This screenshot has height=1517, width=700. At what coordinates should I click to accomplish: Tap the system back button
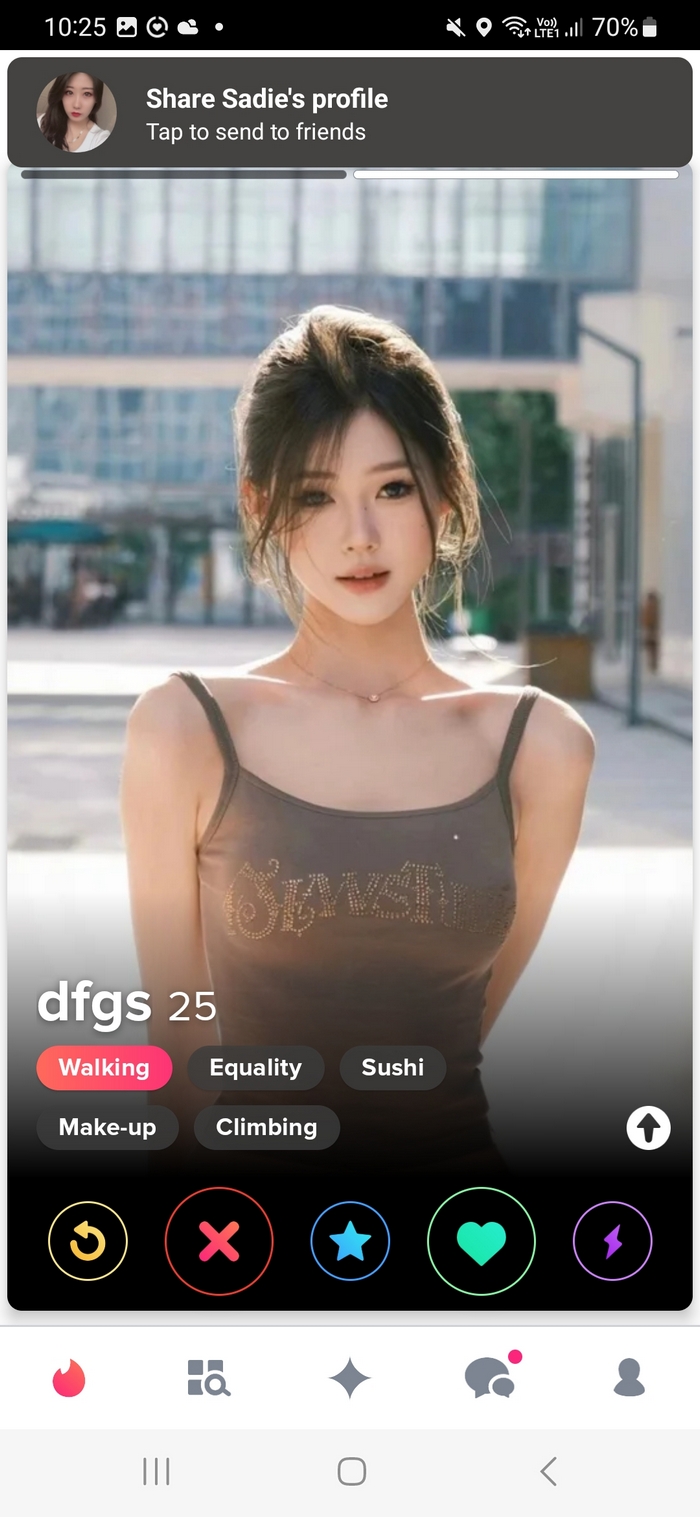[547, 1471]
